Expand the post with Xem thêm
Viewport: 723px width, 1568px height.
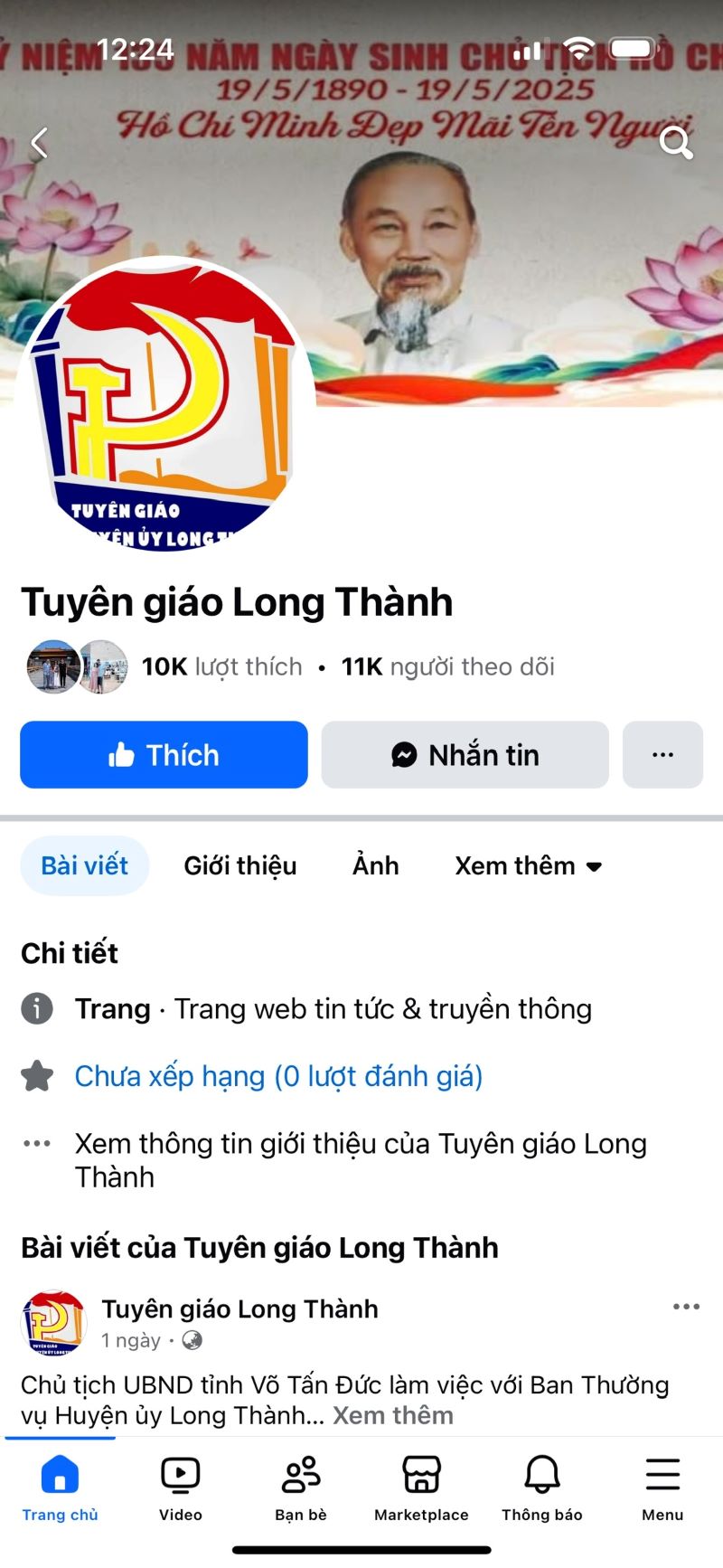click(392, 1415)
